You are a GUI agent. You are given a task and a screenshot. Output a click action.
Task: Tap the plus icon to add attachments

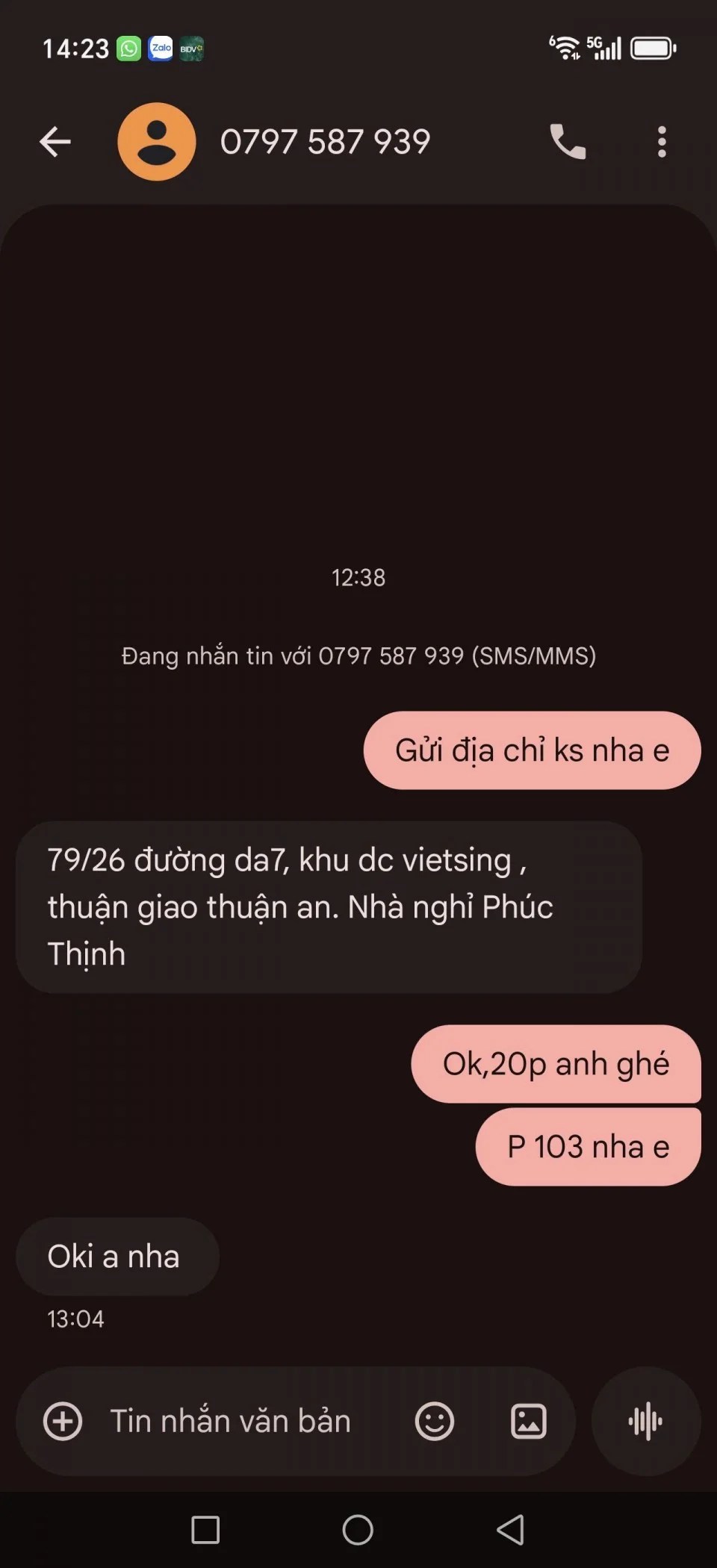[63, 1421]
